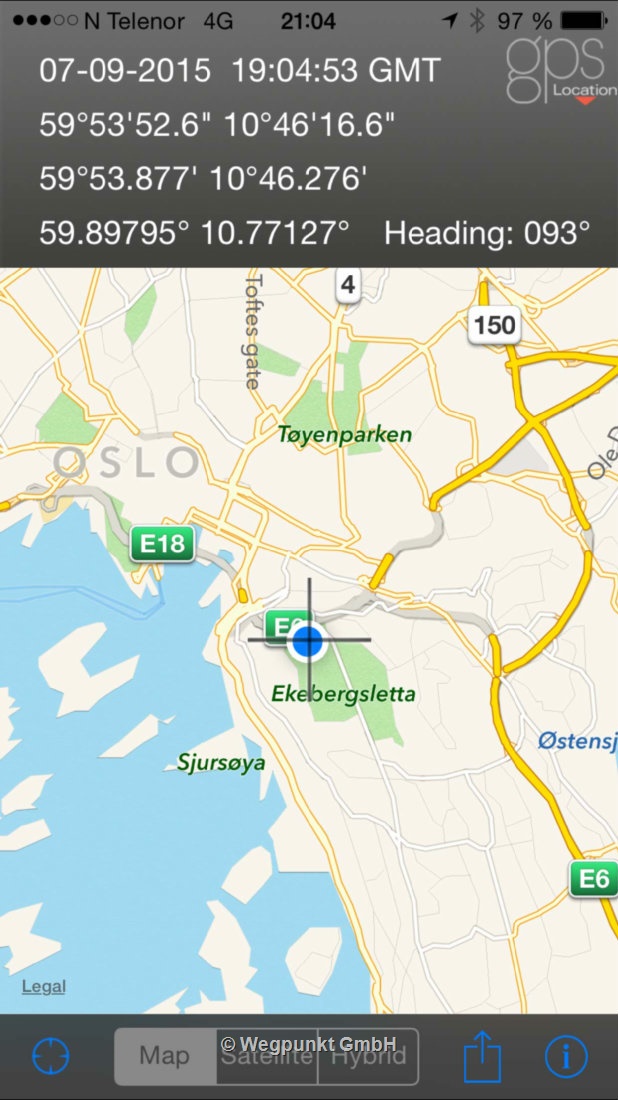Switch to Satellite view
The height and width of the screenshot is (1100, 618).
267,1056
